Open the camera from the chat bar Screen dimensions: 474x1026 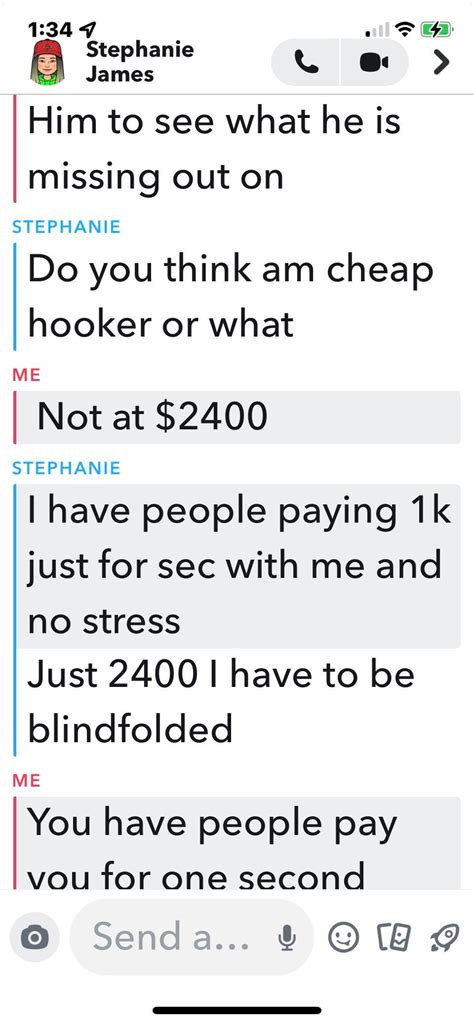pos(35,938)
